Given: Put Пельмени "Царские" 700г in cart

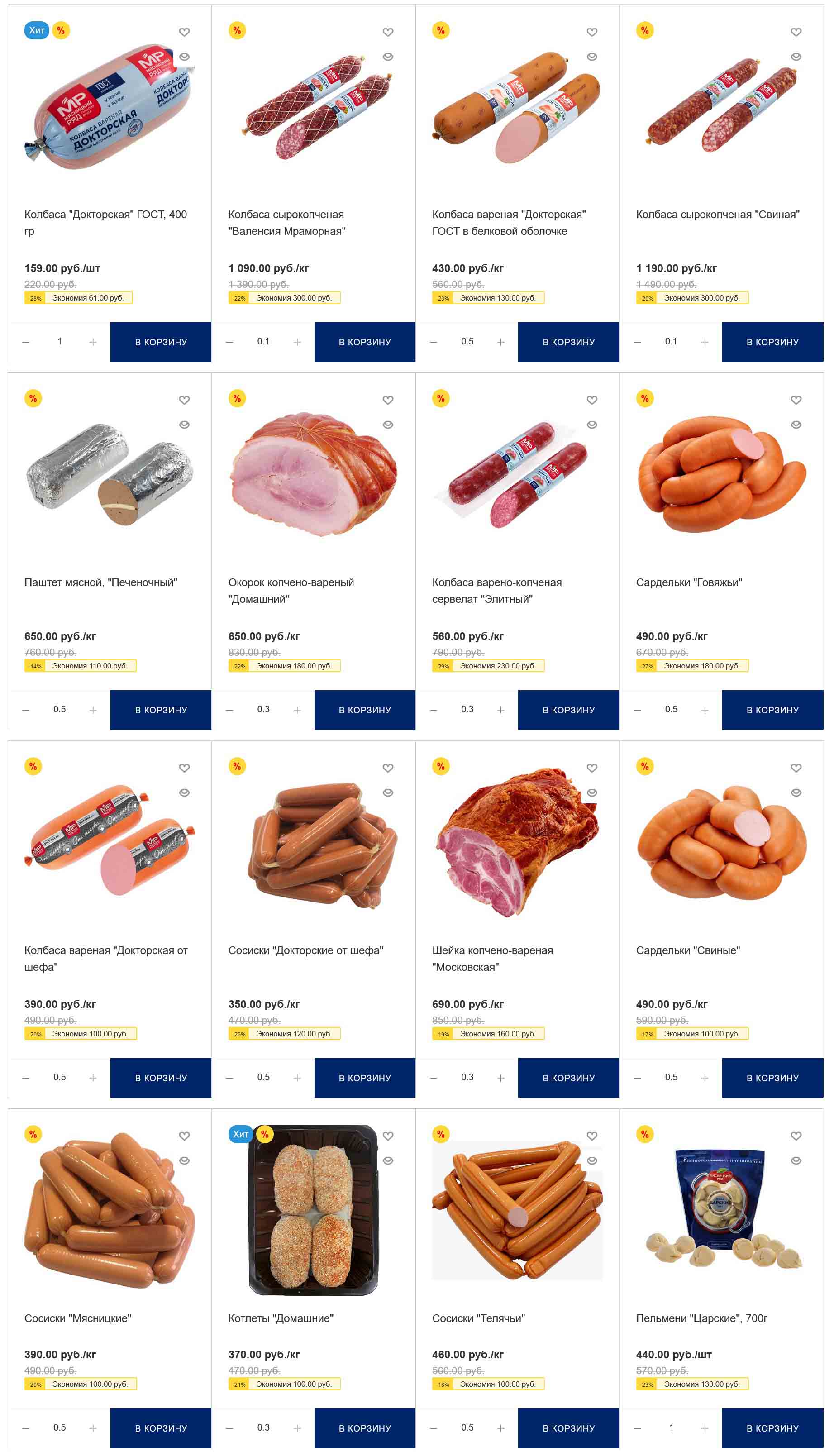Looking at the screenshot, I should 772,1428.
